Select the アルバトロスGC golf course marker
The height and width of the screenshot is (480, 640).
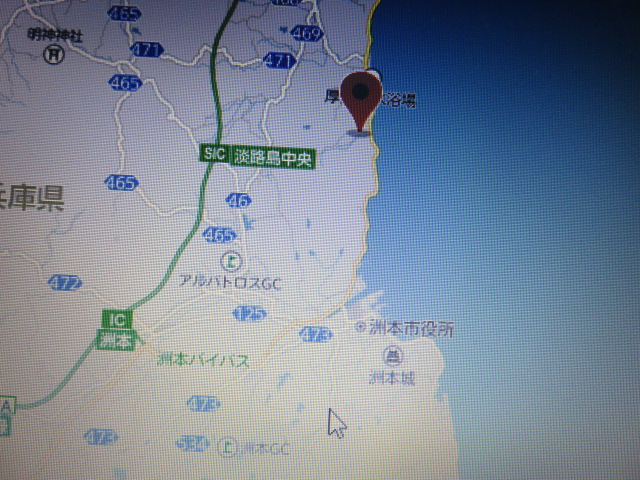(x=231, y=263)
